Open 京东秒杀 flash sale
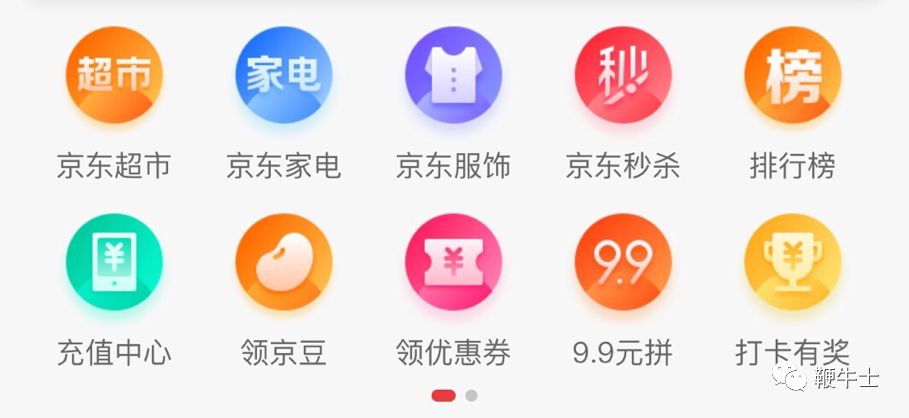The width and height of the screenshot is (909, 418). tap(622, 75)
